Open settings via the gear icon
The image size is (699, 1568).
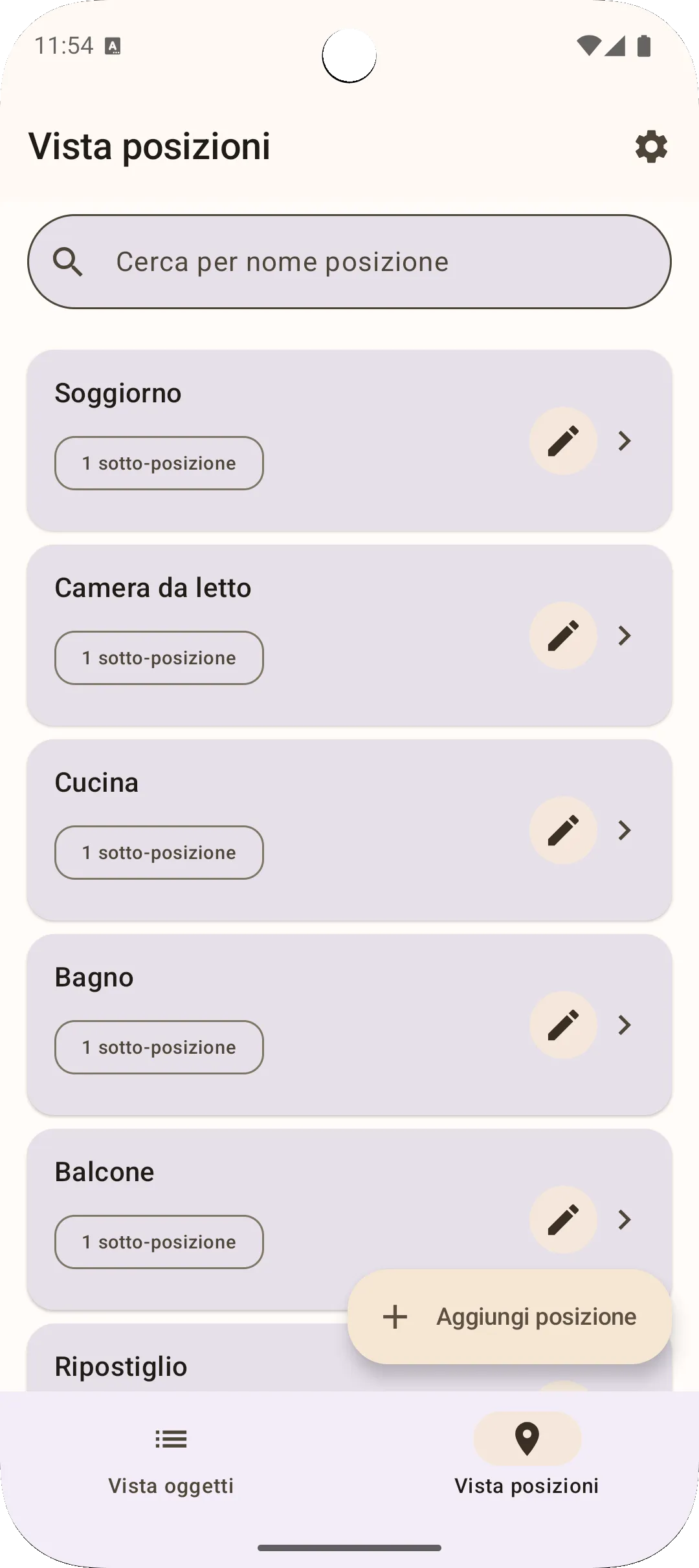coord(650,147)
